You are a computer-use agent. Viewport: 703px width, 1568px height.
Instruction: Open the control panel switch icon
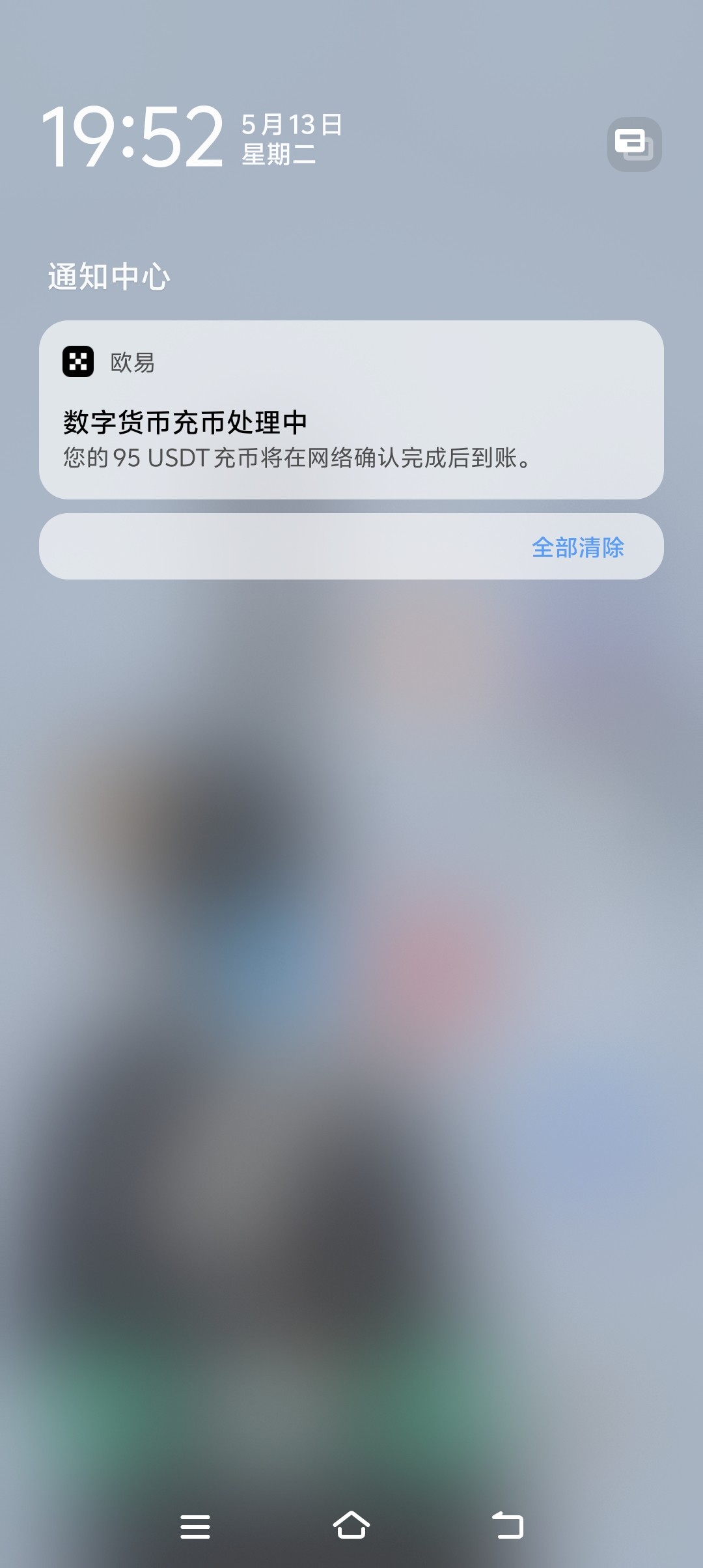pyautogui.click(x=635, y=145)
